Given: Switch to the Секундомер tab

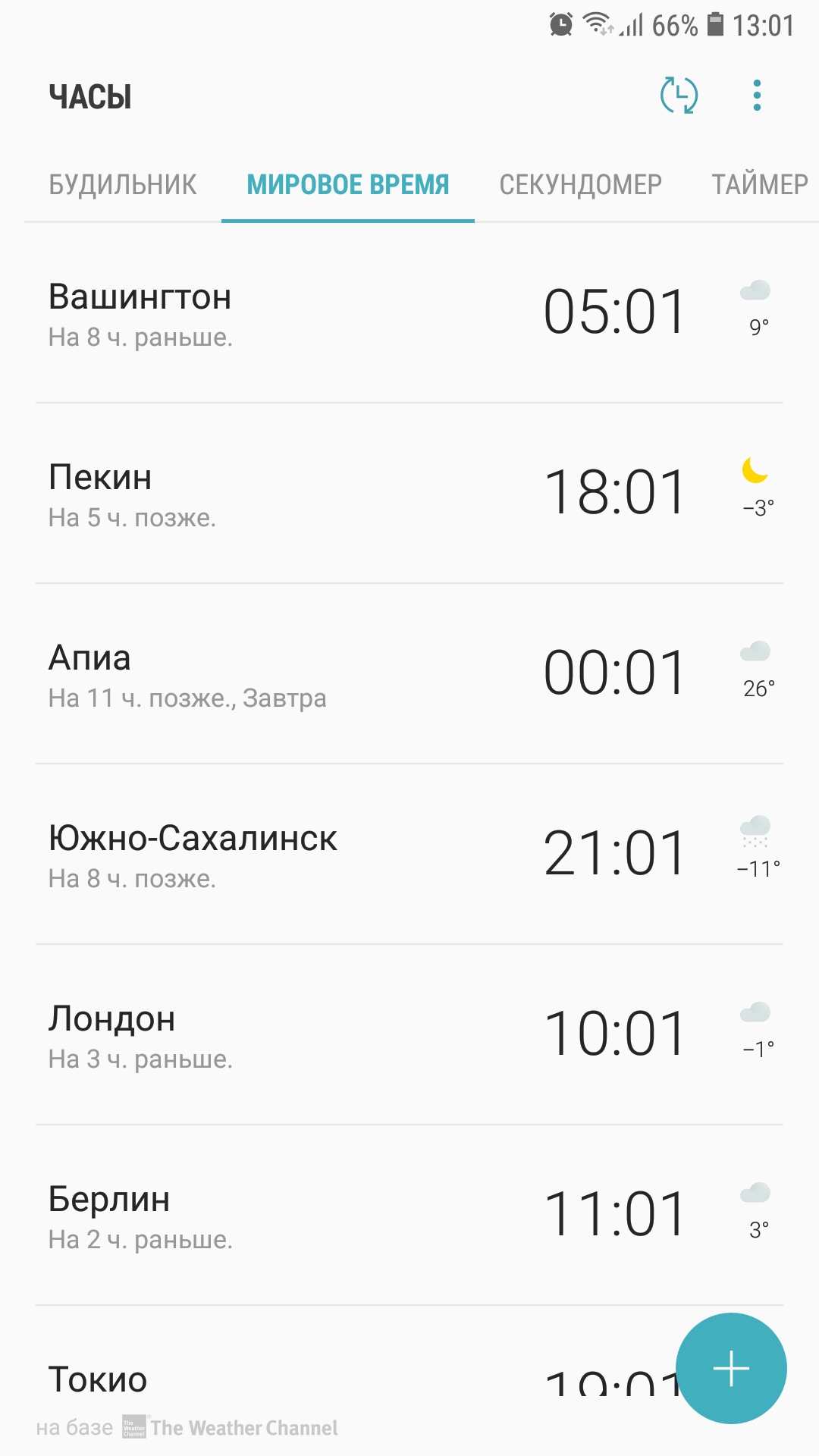Looking at the screenshot, I should tap(580, 184).
